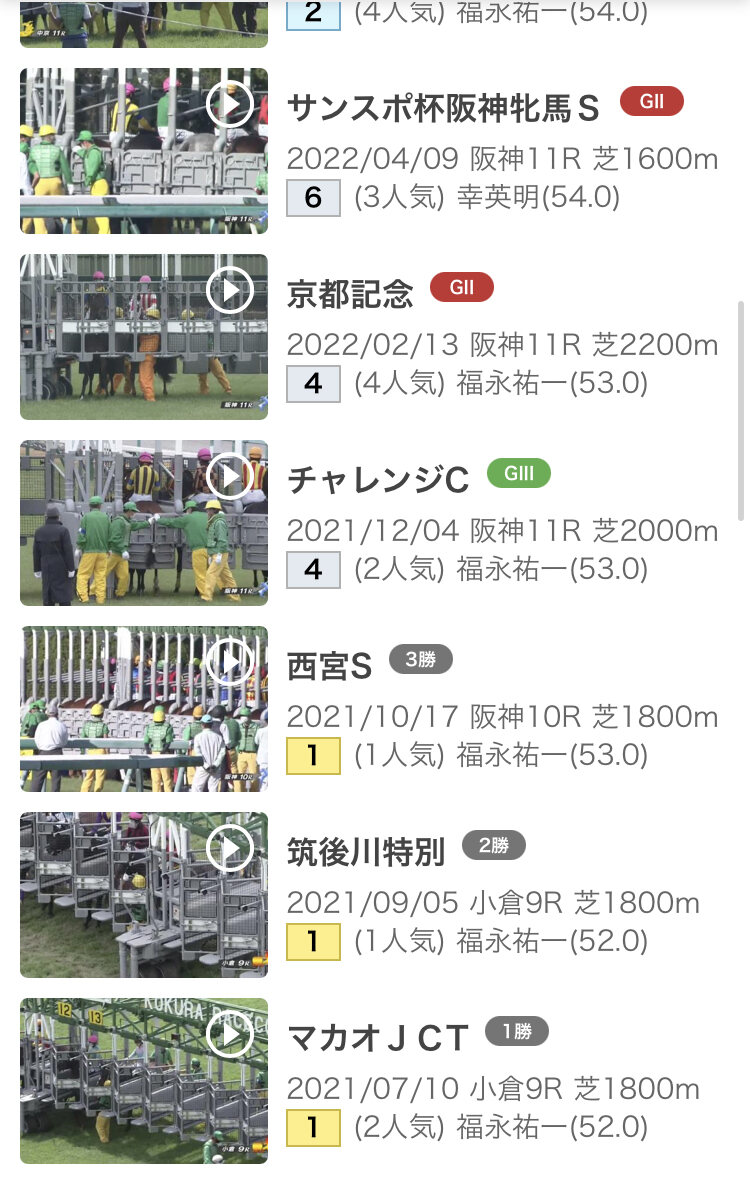
Task: Play the 筑後川特別 race video
Action: click(230, 848)
